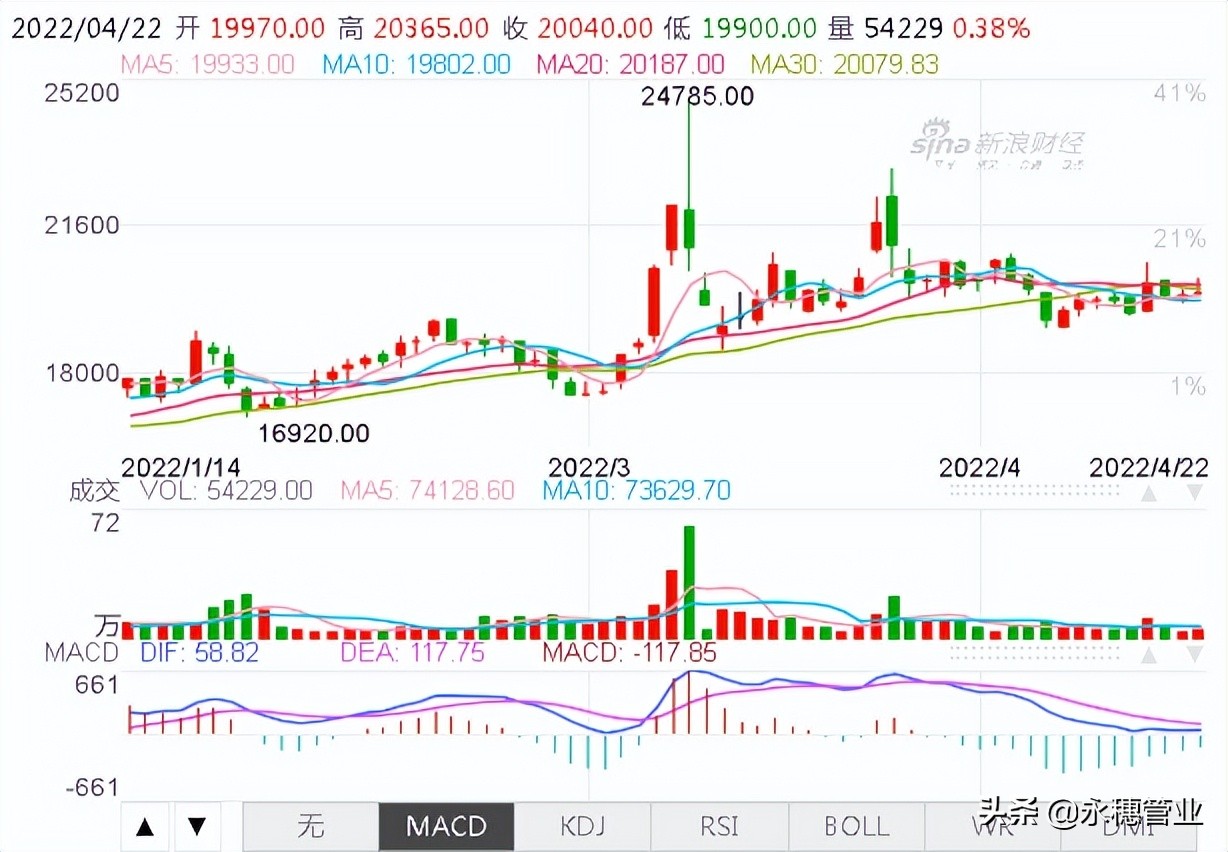Switch to the KDJ indicator tab

click(583, 826)
